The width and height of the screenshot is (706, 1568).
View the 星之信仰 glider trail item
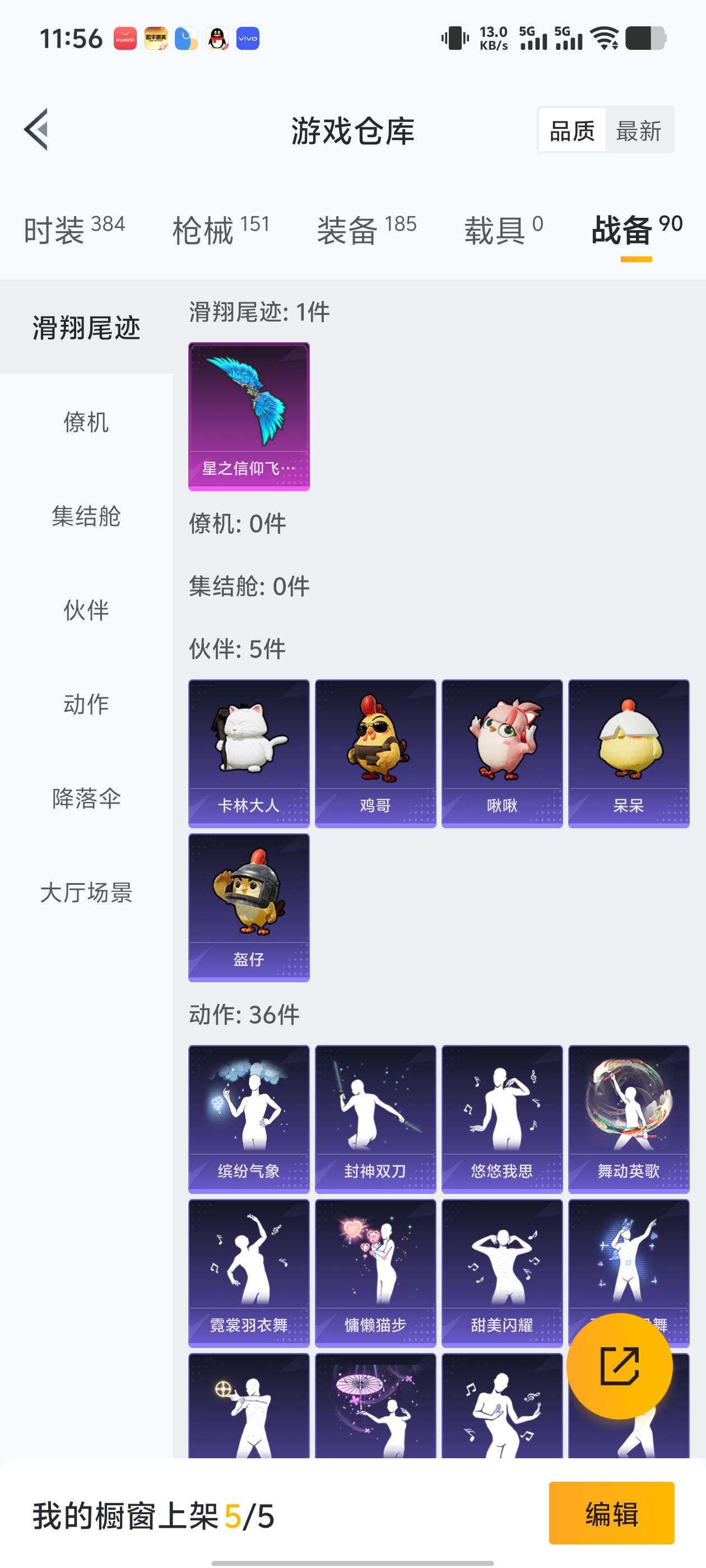click(x=248, y=416)
